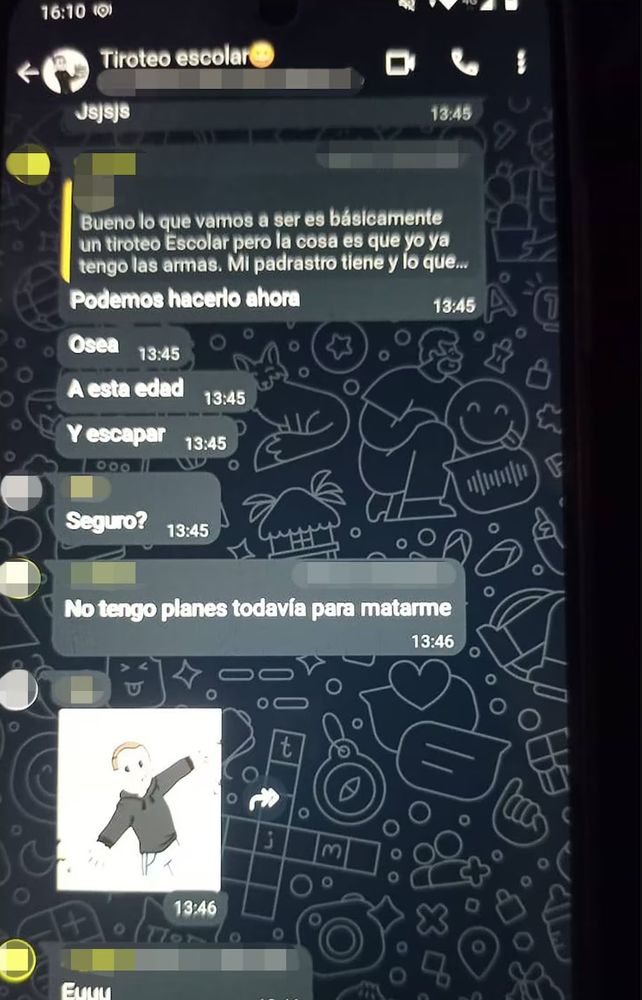Jump to the quoted message in the reply
Screen dimensions: 642x1000
(x=270, y=241)
